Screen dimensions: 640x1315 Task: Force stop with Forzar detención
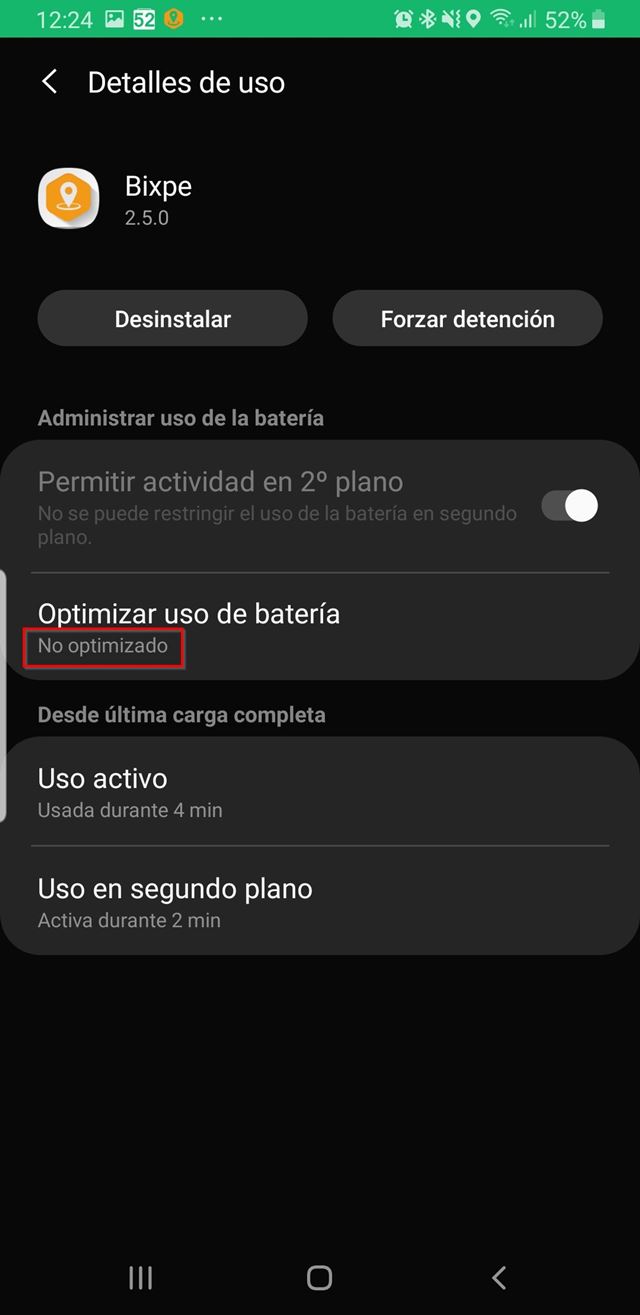click(x=467, y=319)
